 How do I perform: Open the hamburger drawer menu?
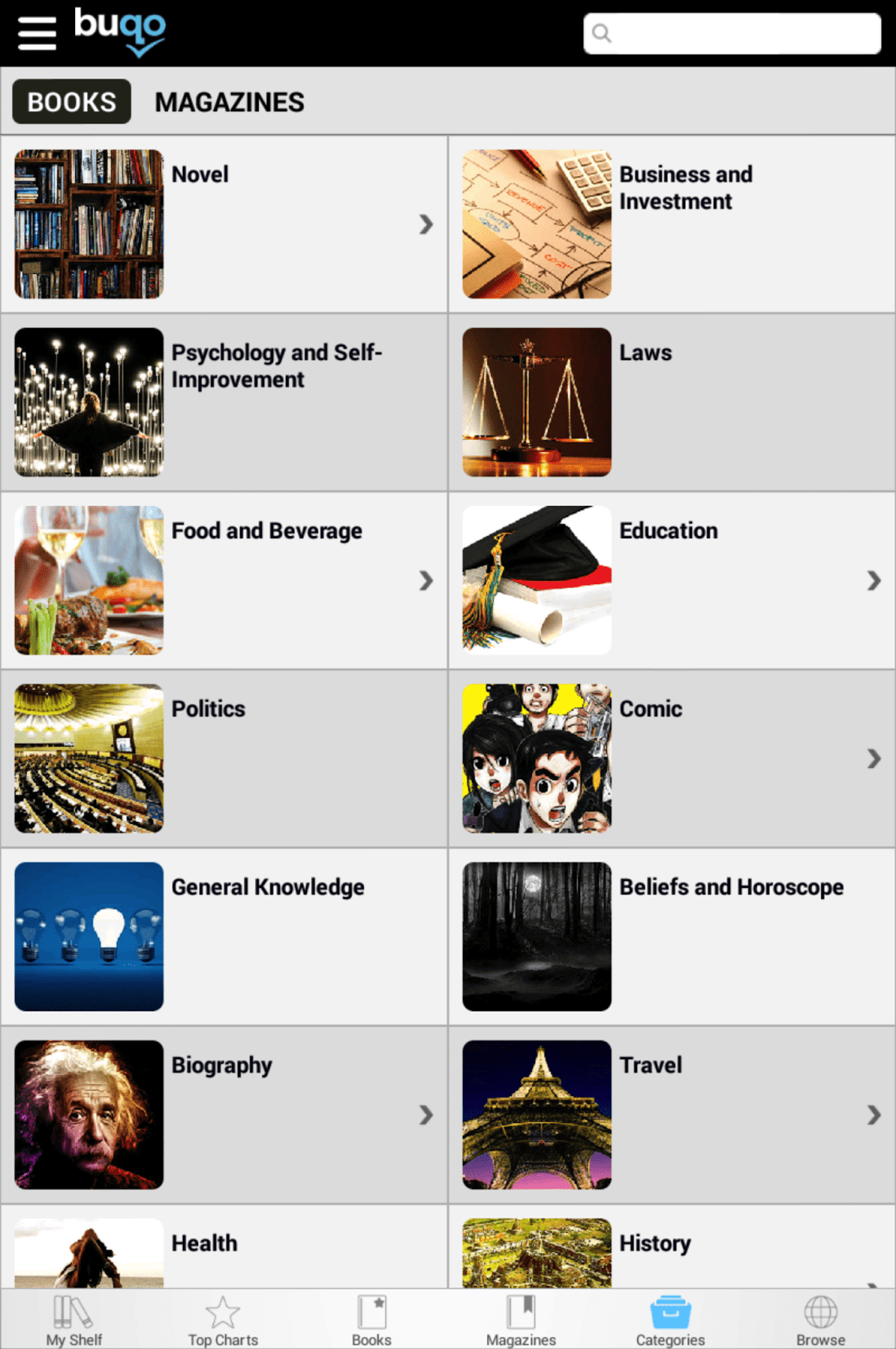(37, 34)
